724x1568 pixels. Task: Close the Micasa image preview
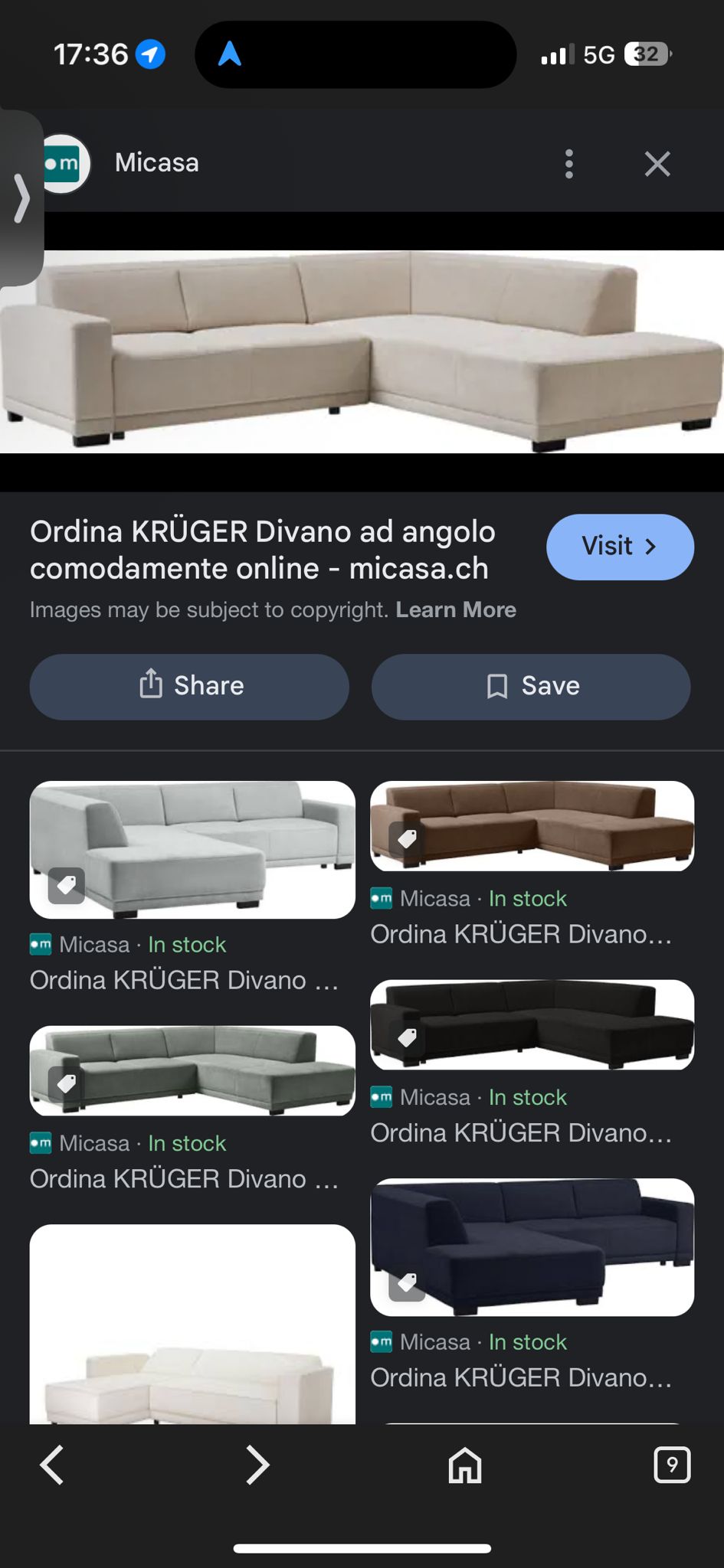657,164
